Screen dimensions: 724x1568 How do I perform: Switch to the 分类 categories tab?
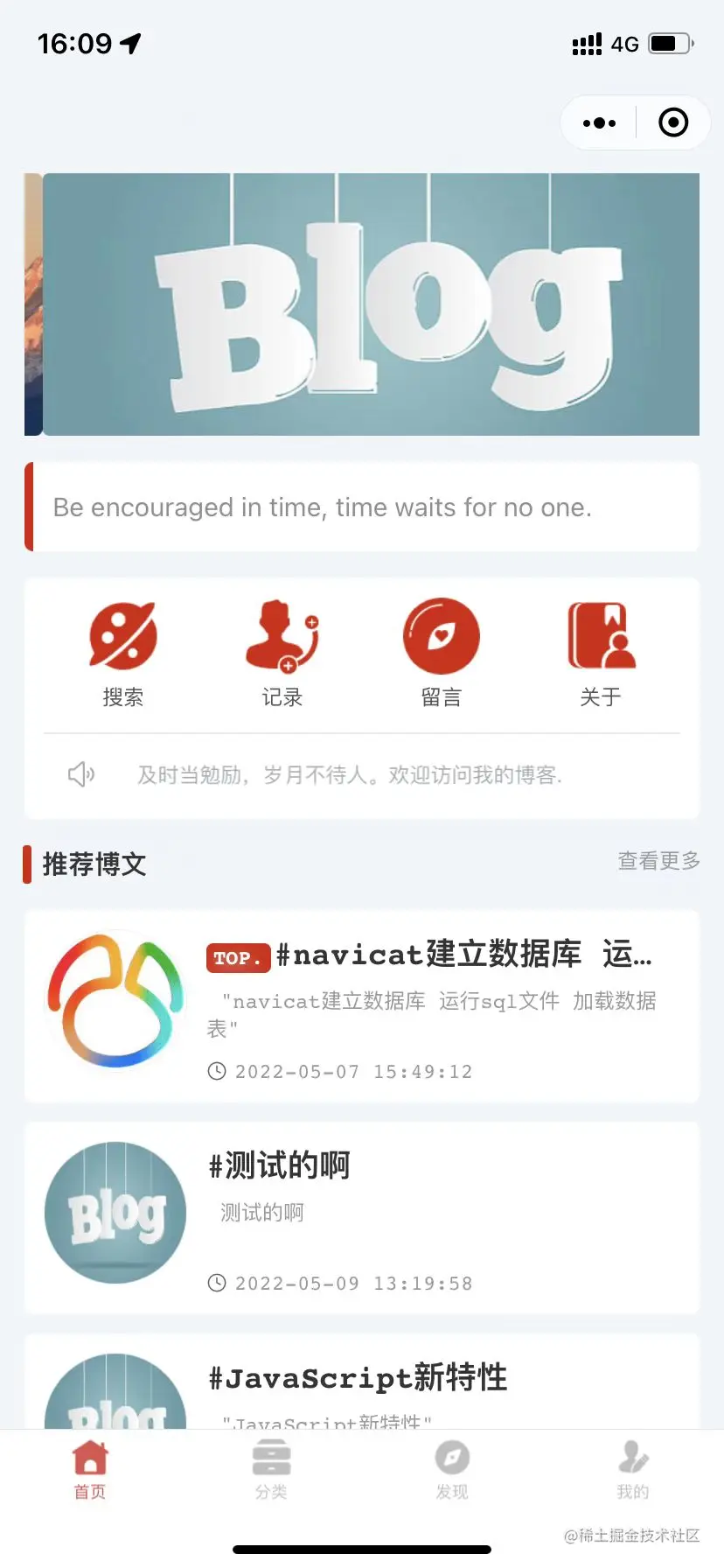coord(271,1472)
